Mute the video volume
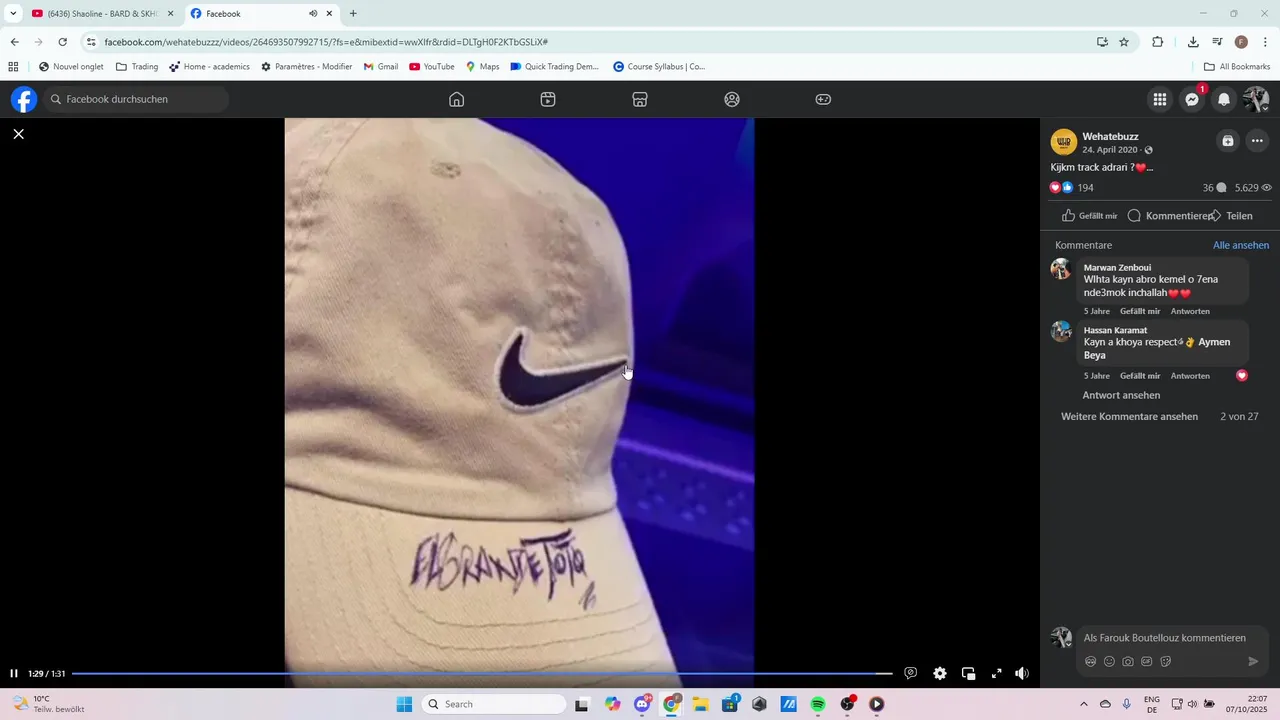 1021,674
